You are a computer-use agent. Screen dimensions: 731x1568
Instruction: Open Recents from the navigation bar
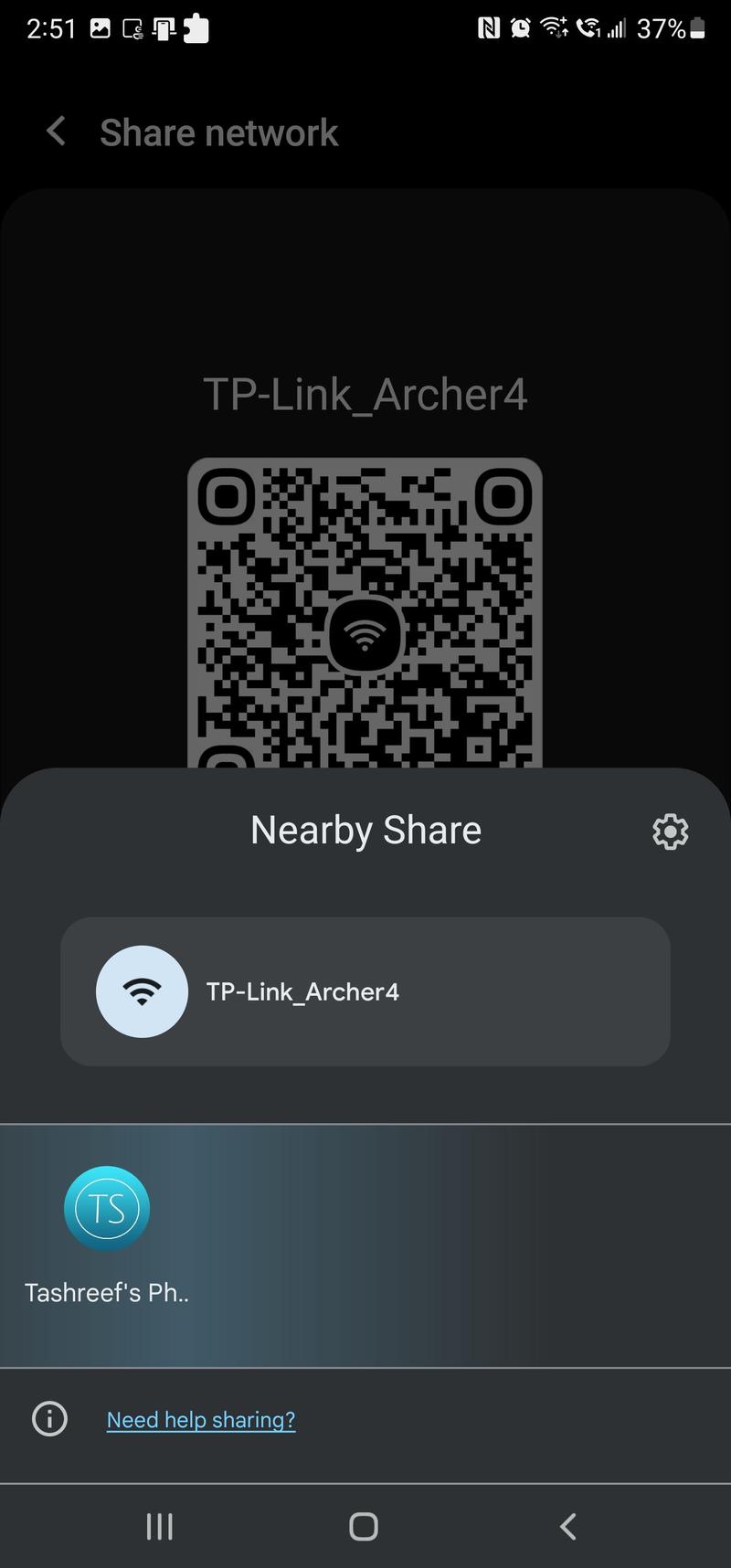point(160,1524)
